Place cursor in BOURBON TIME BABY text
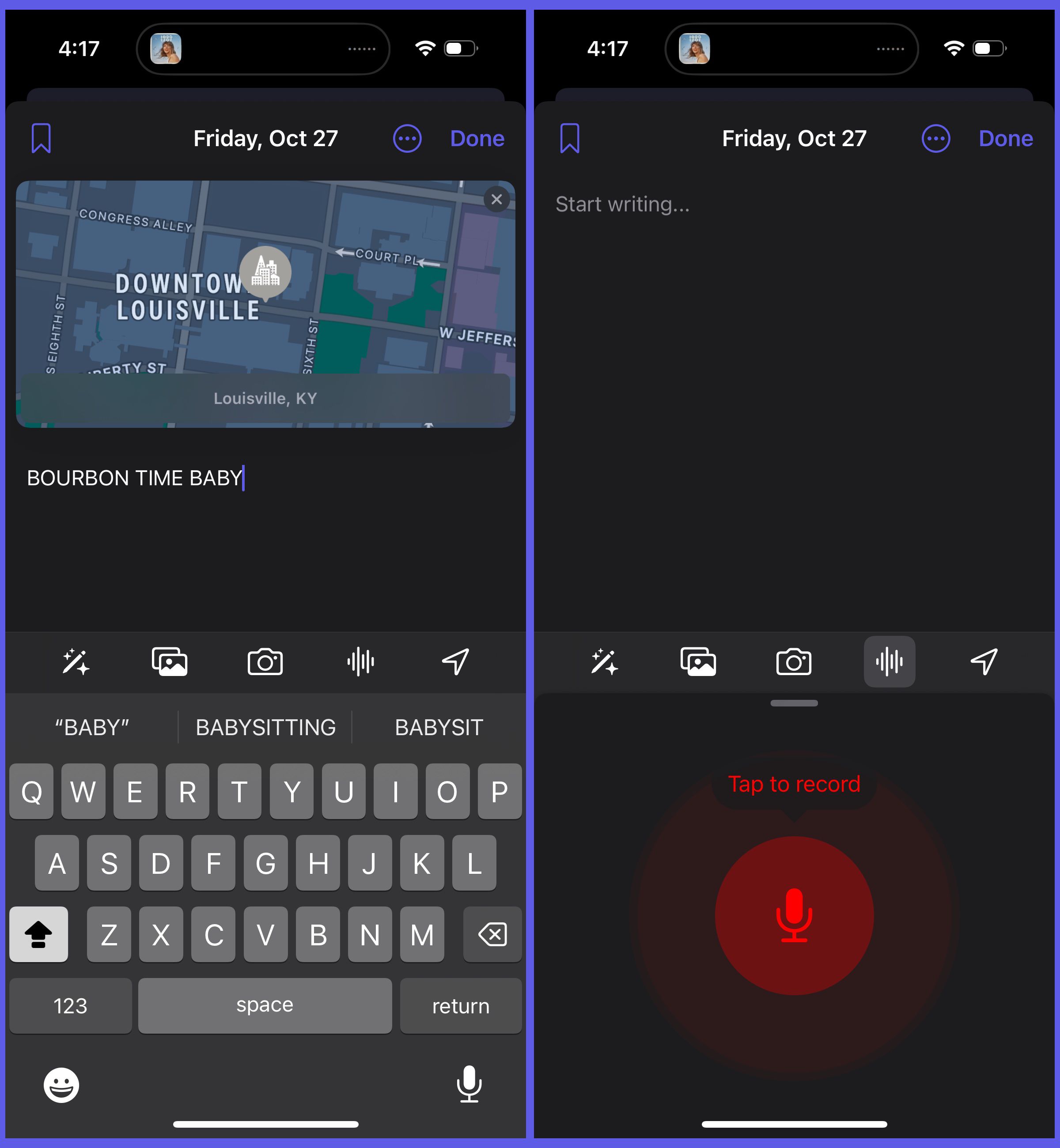Screen dimensions: 1060x1148 (135, 478)
